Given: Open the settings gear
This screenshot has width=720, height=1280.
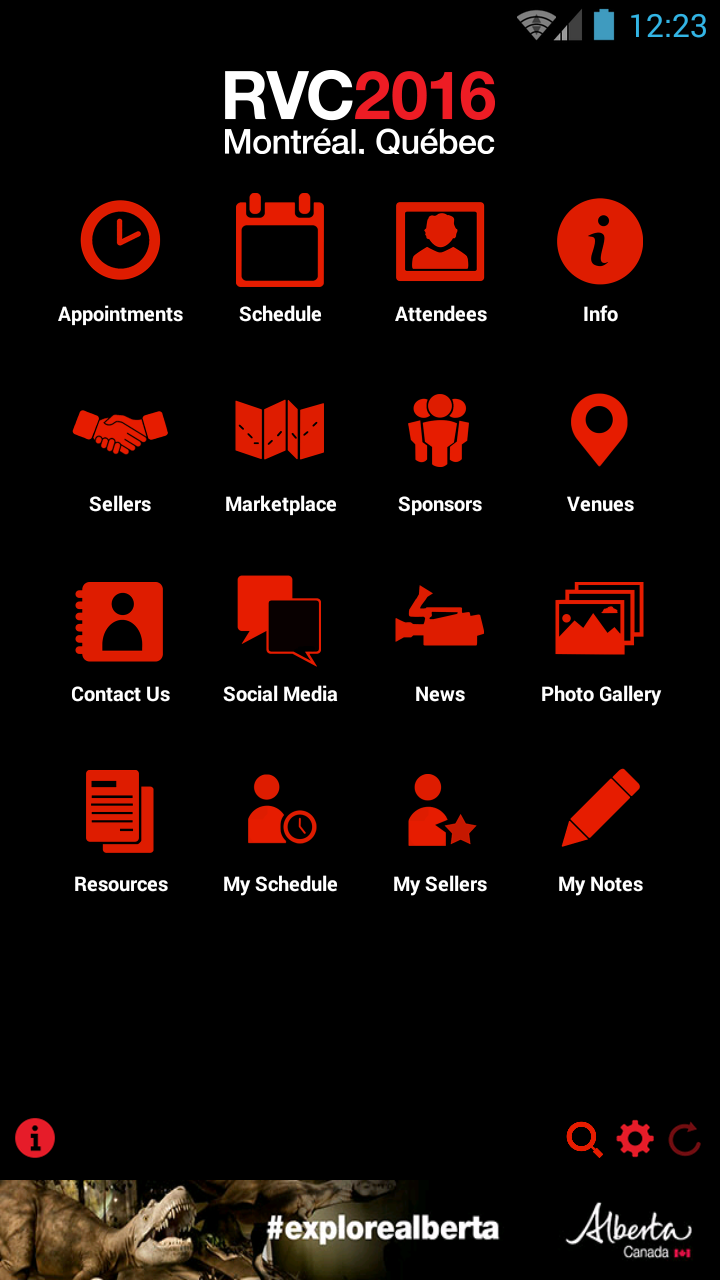Looking at the screenshot, I should (x=635, y=1139).
